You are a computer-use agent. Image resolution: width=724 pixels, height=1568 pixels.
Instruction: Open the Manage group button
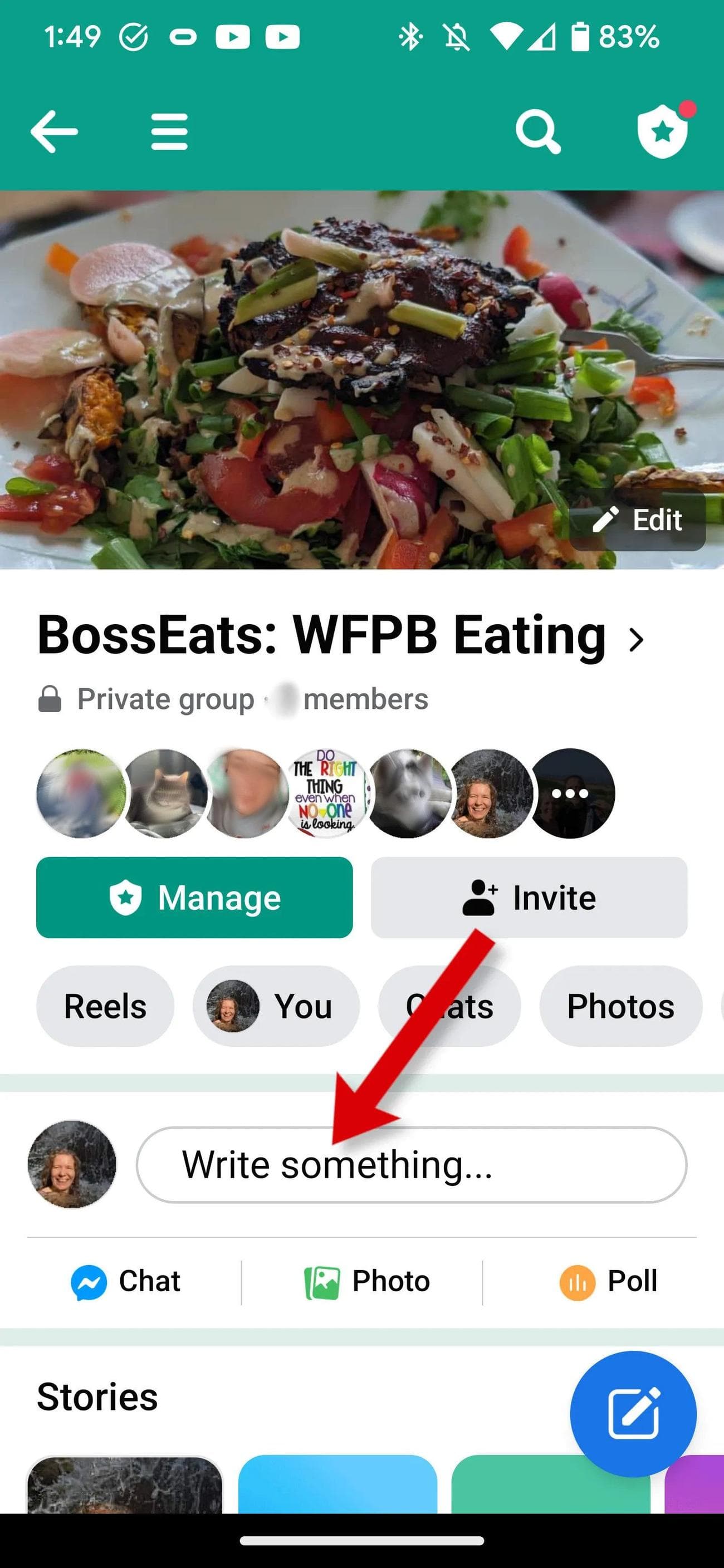pyautogui.click(x=194, y=898)
